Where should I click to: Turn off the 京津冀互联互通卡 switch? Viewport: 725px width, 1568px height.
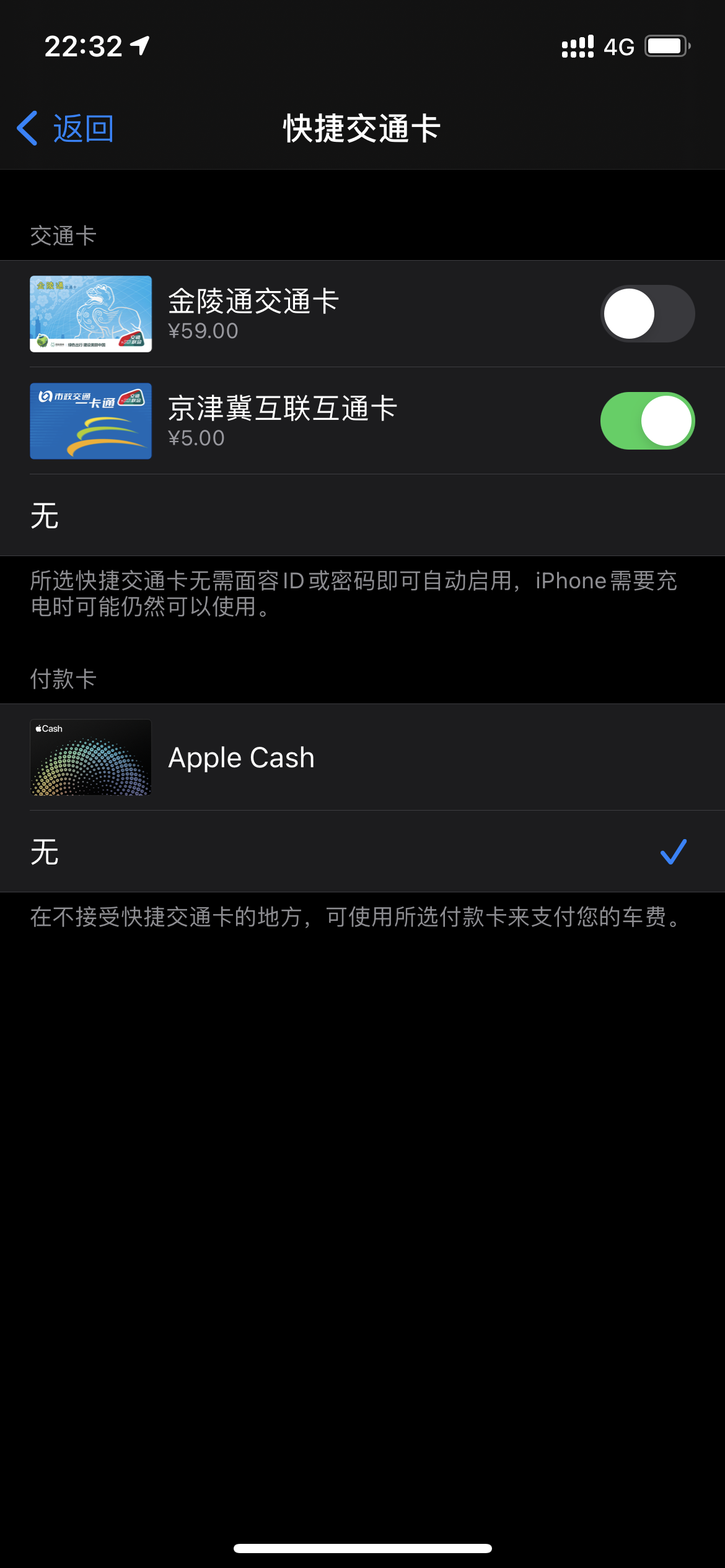(x=647, y=421)
